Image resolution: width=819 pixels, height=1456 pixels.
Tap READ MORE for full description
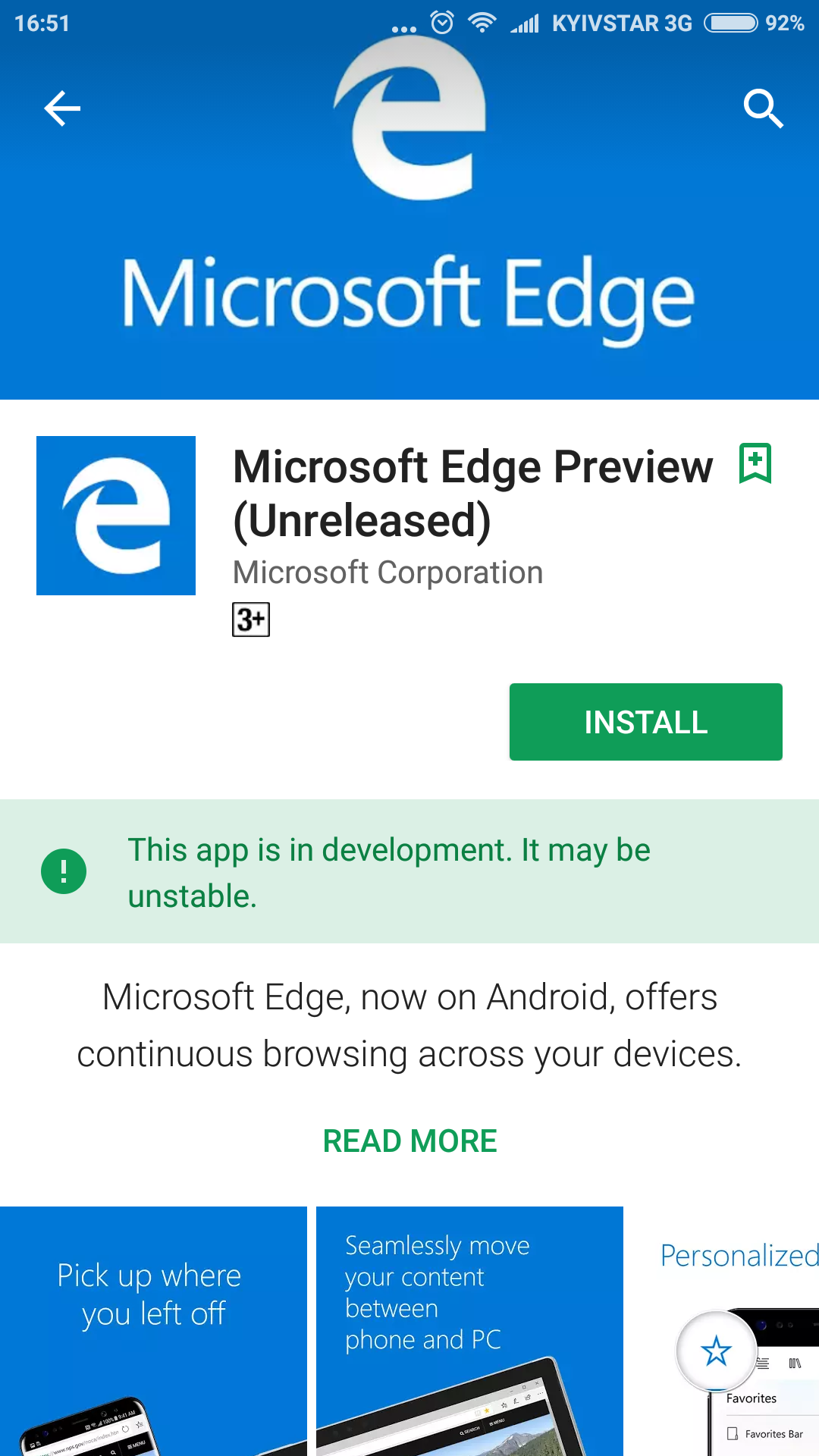409,1141
